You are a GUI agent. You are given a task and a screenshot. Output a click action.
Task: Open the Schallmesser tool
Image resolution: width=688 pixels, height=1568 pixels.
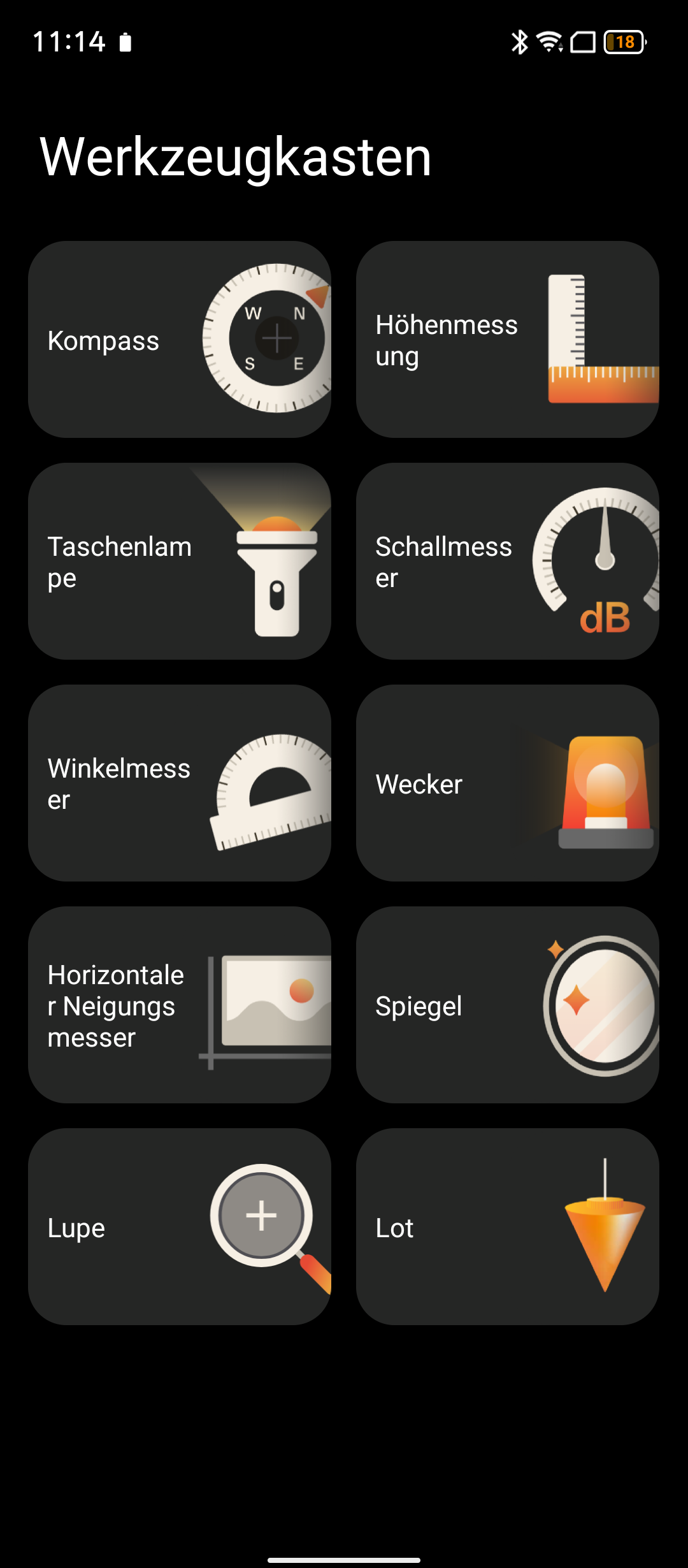[507, 561]
